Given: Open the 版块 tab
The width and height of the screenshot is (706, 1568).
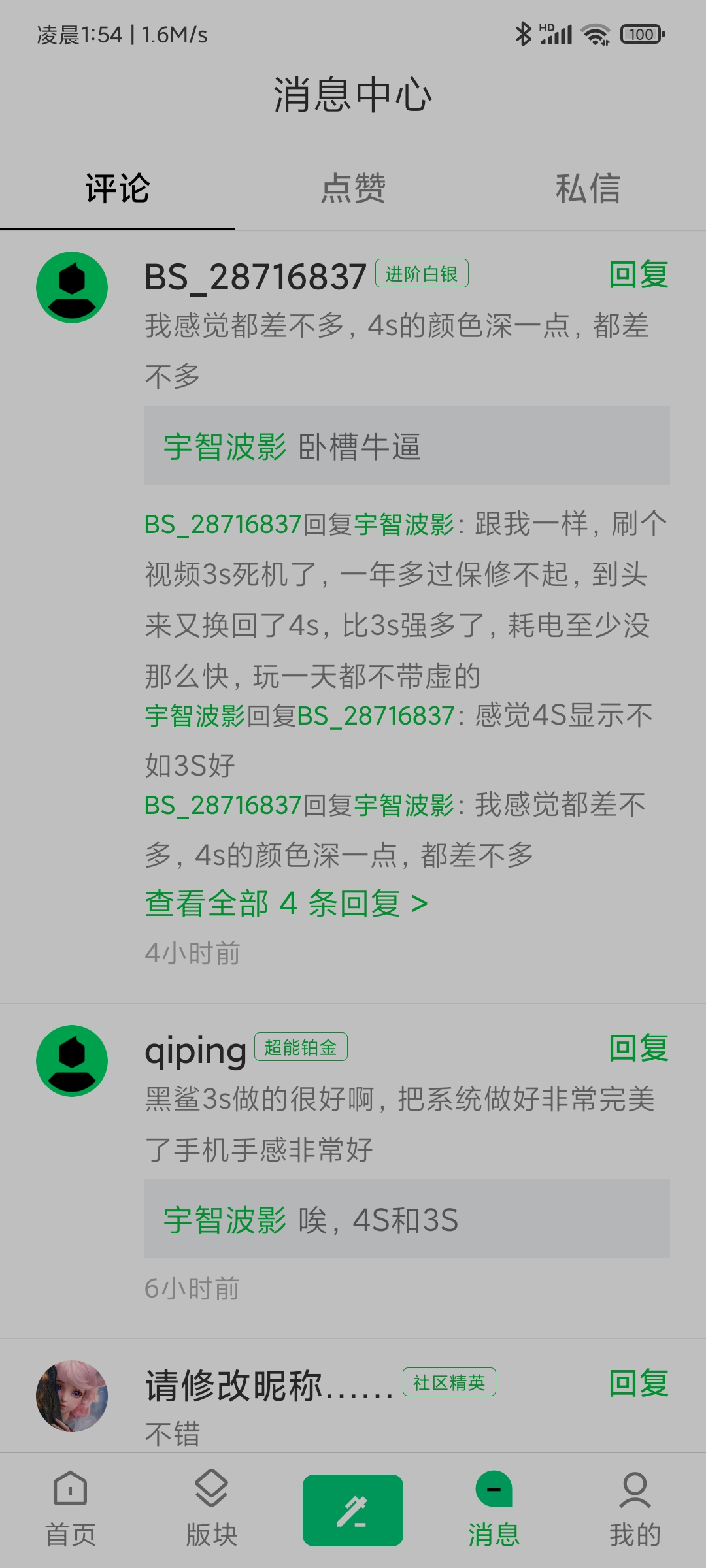Looking at the screenshot, I should (212, 1509).
